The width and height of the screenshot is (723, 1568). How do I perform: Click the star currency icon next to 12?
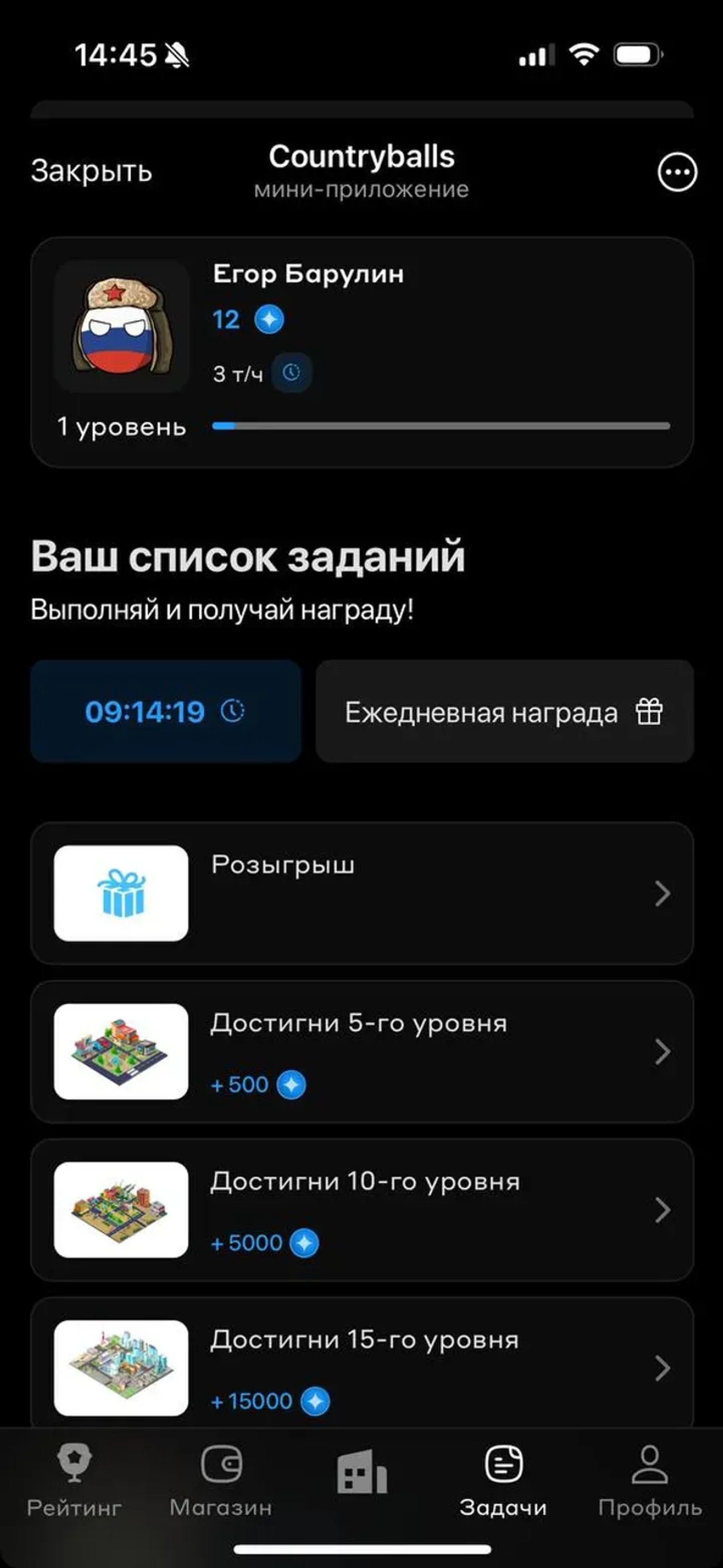[x=269, y=318]
